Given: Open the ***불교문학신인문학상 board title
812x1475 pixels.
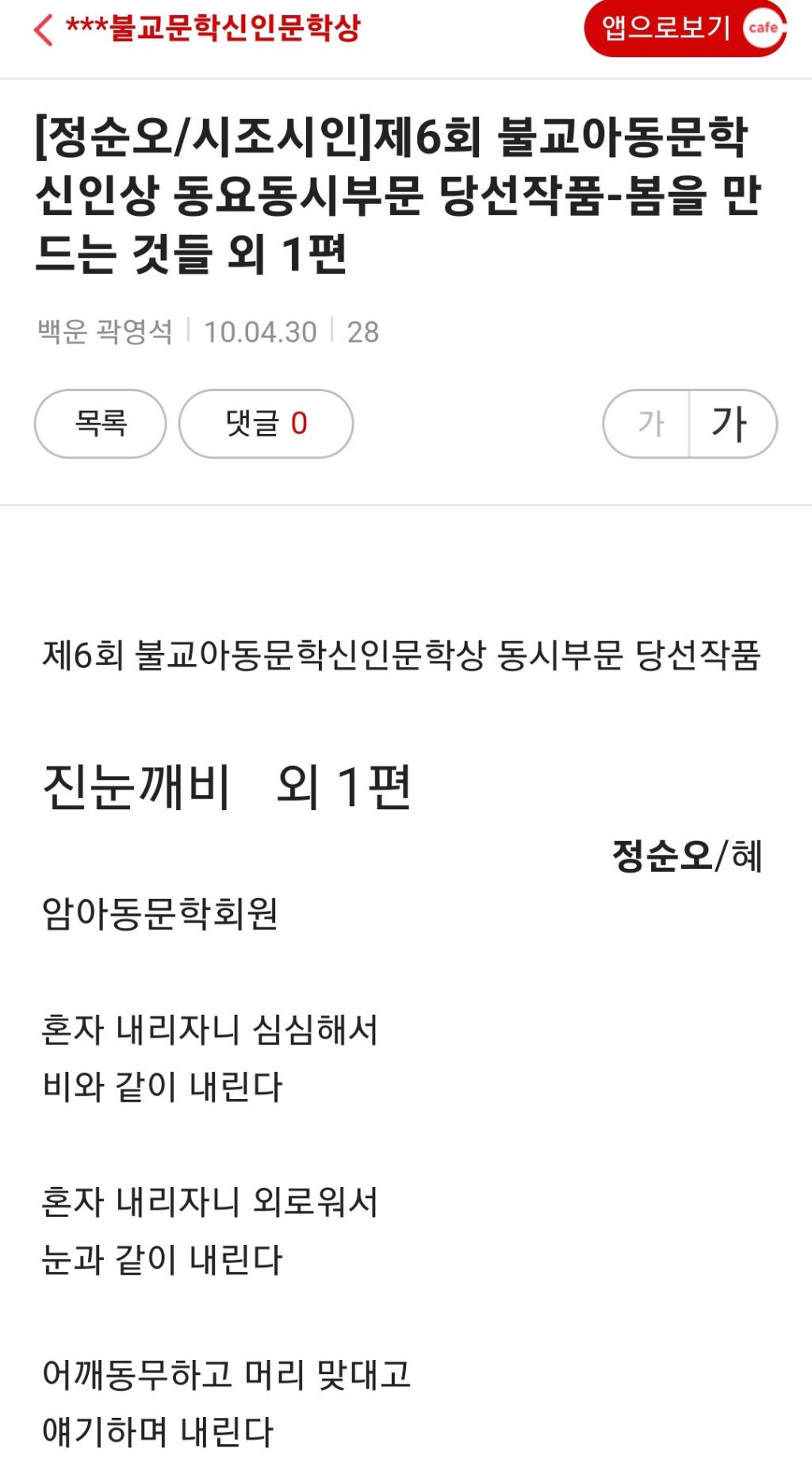Looking at the screenshot, I should (213, 29).
